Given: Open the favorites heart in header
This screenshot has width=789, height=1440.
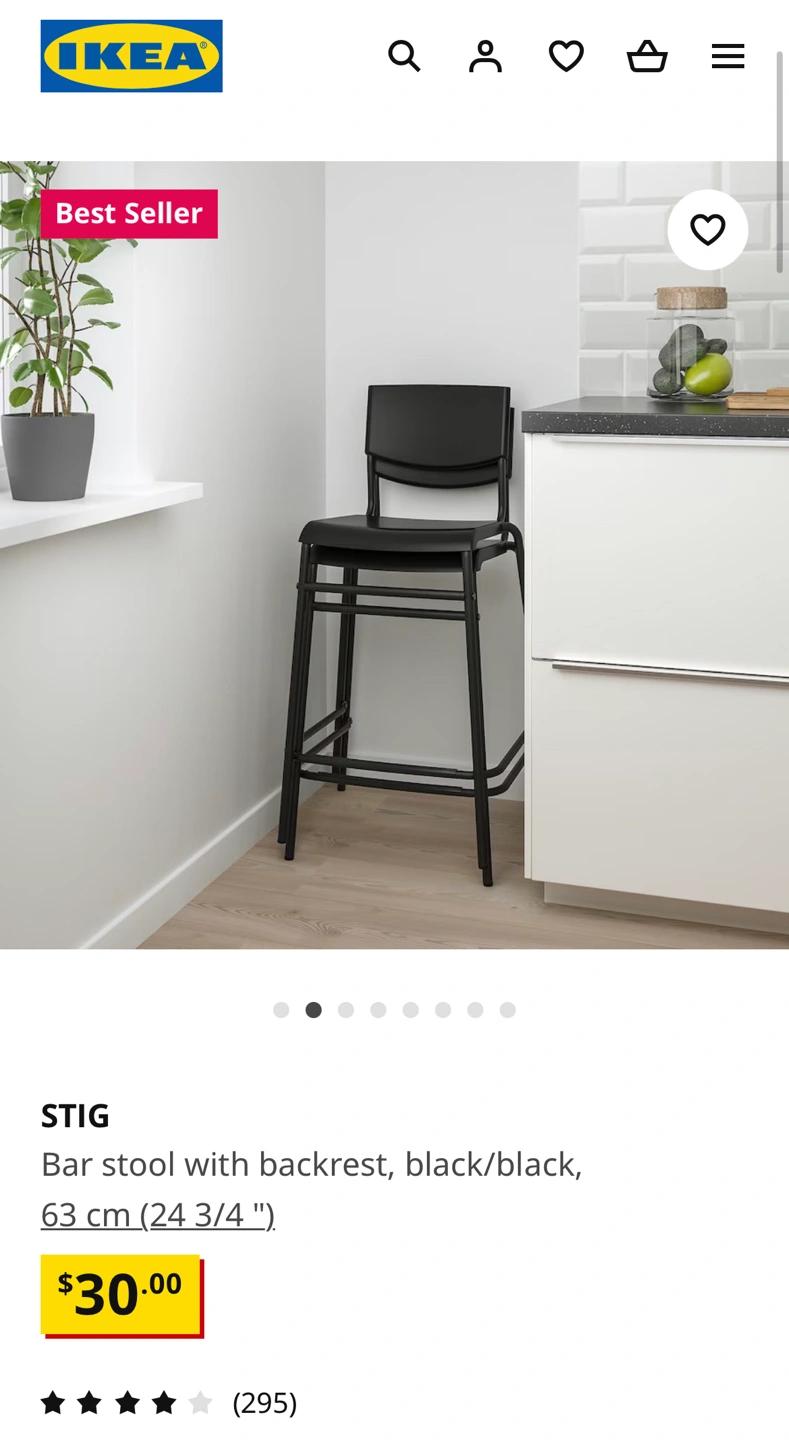Looking at the screenshot, I should 566,56.
